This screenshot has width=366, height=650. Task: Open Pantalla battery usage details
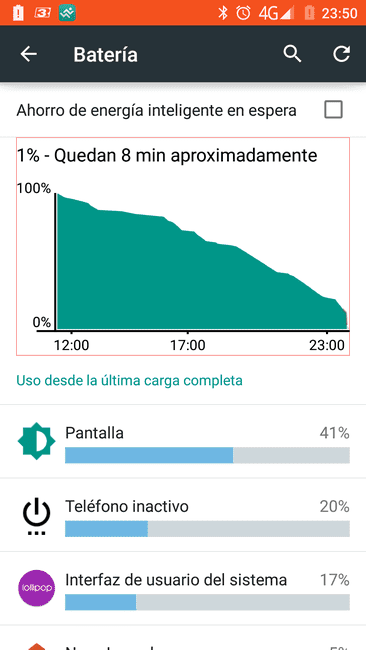pos(183,441)
